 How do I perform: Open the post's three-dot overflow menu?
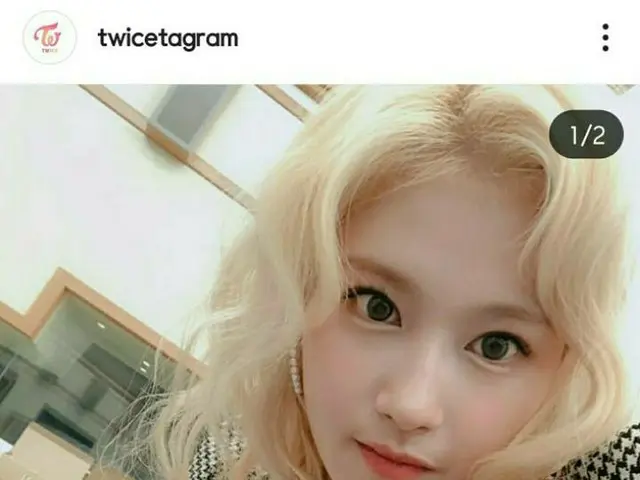[x=605, y=38]
